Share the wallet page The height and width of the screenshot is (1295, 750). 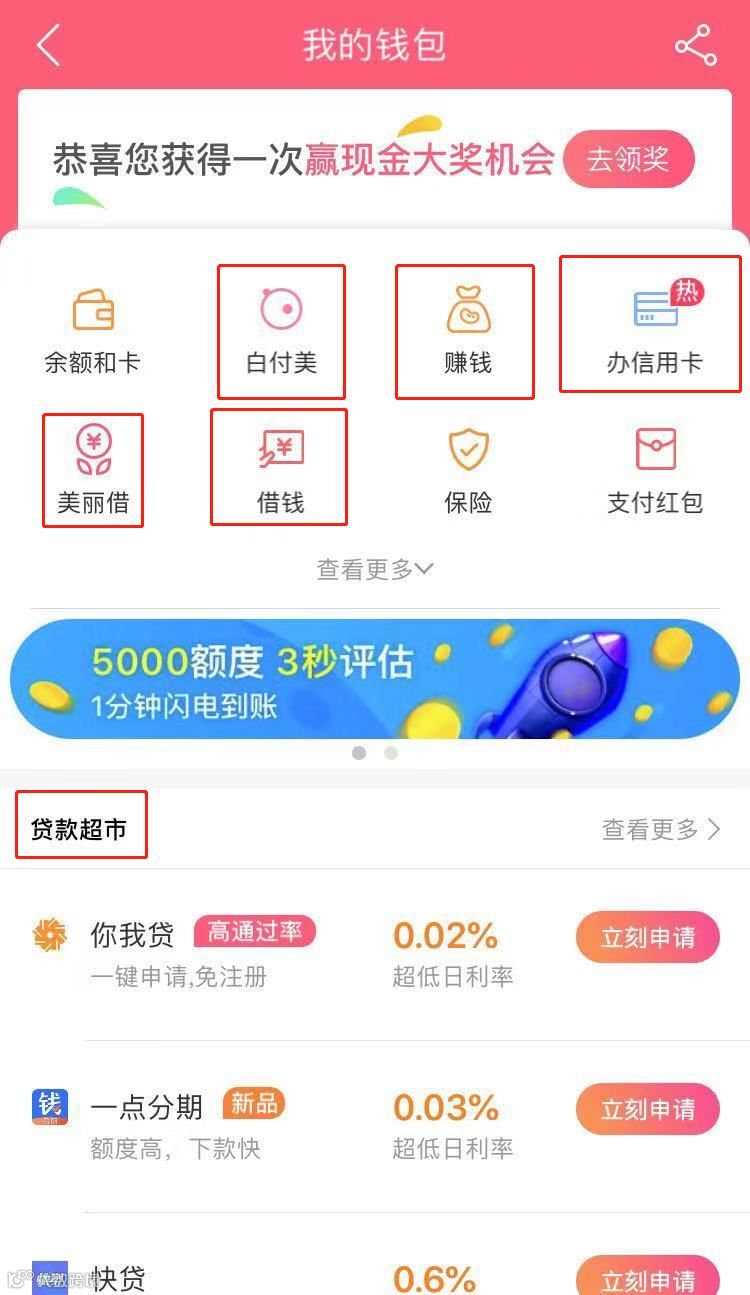(x=695, y=46)
